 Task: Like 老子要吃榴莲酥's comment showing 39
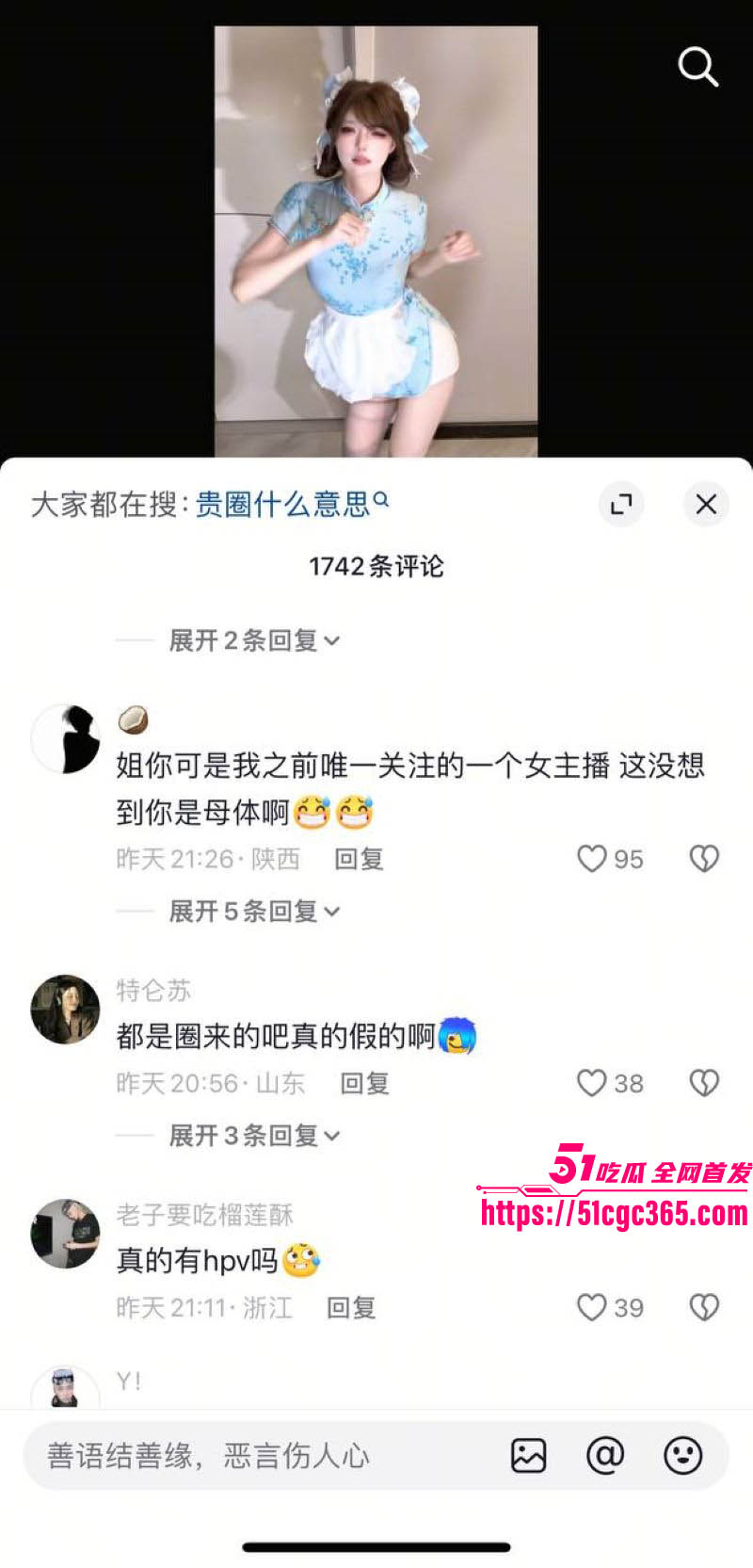592,1307
